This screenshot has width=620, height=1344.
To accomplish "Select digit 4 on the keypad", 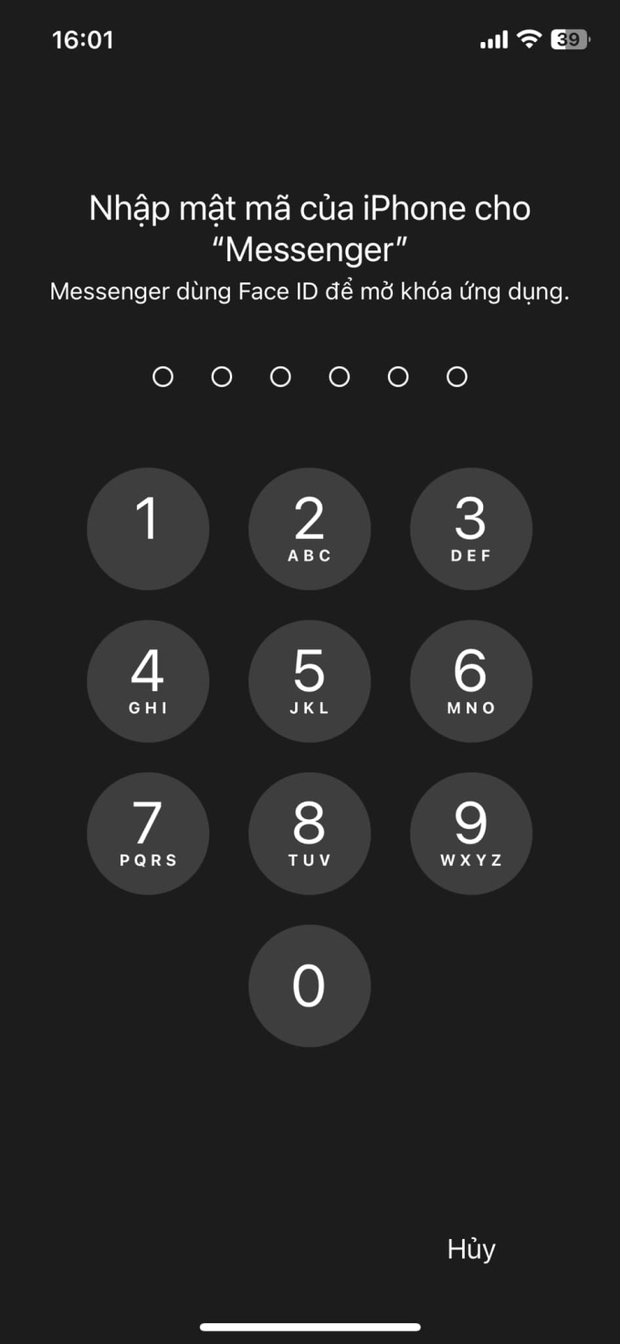I will click(x=148, y=681).
